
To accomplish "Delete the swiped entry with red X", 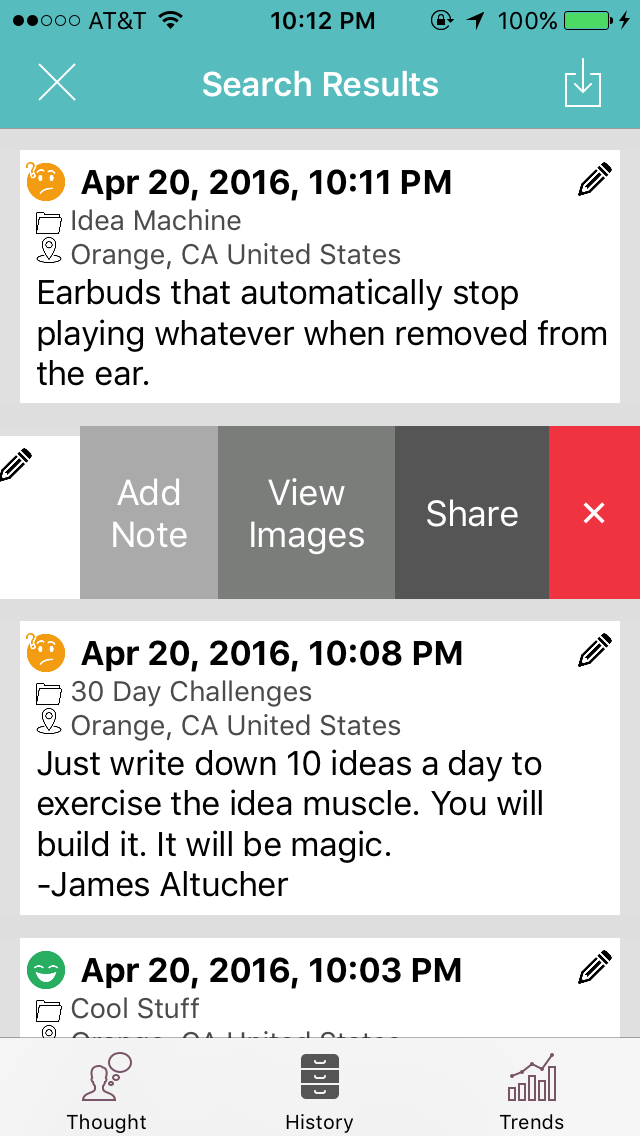I will 594,513.
